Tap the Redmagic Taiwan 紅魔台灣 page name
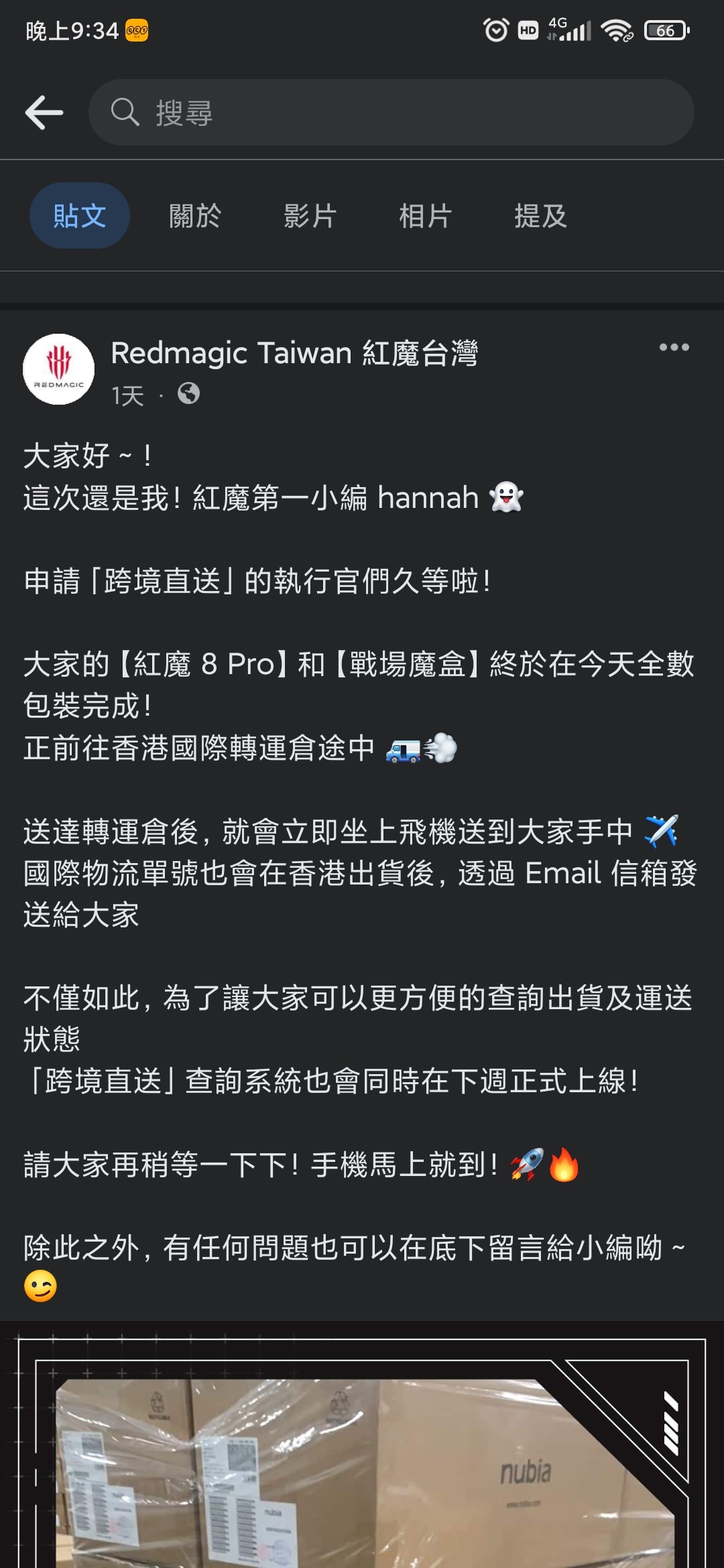The width and height of the screenshot is (724, 1568). point(294,353)
